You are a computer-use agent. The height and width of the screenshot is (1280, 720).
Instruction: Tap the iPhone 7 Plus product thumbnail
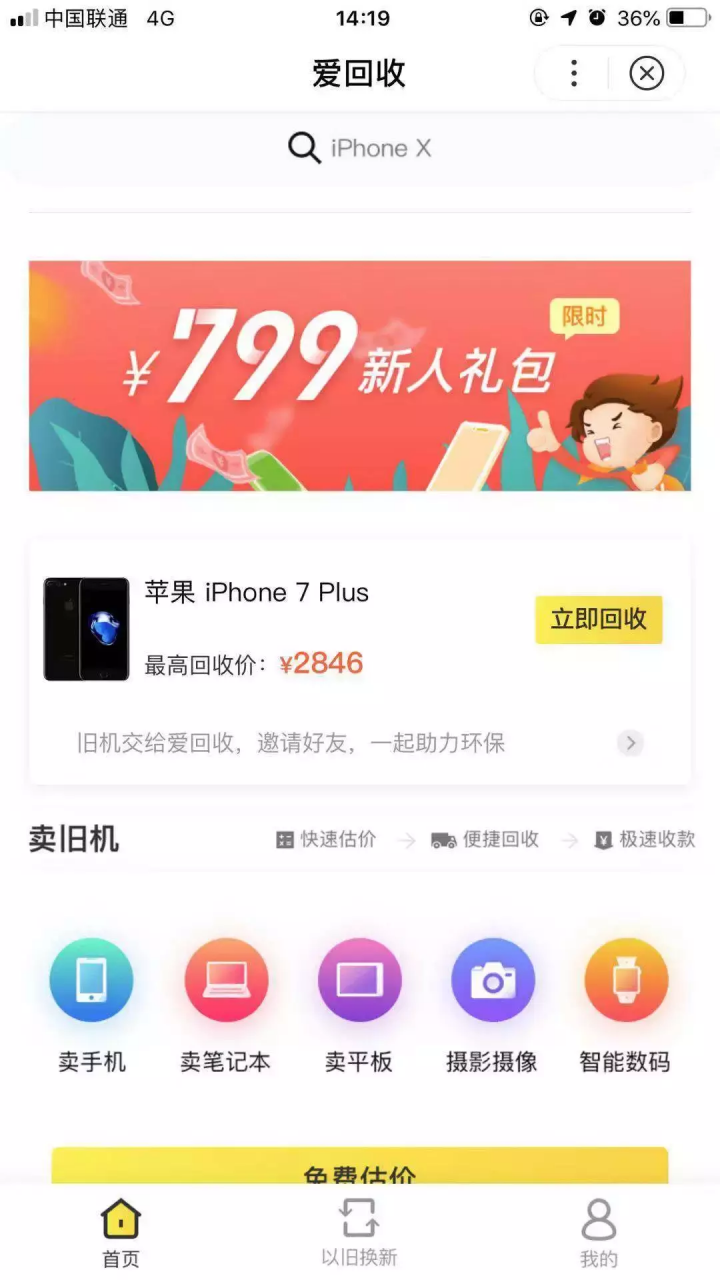[x=86, y=629]
